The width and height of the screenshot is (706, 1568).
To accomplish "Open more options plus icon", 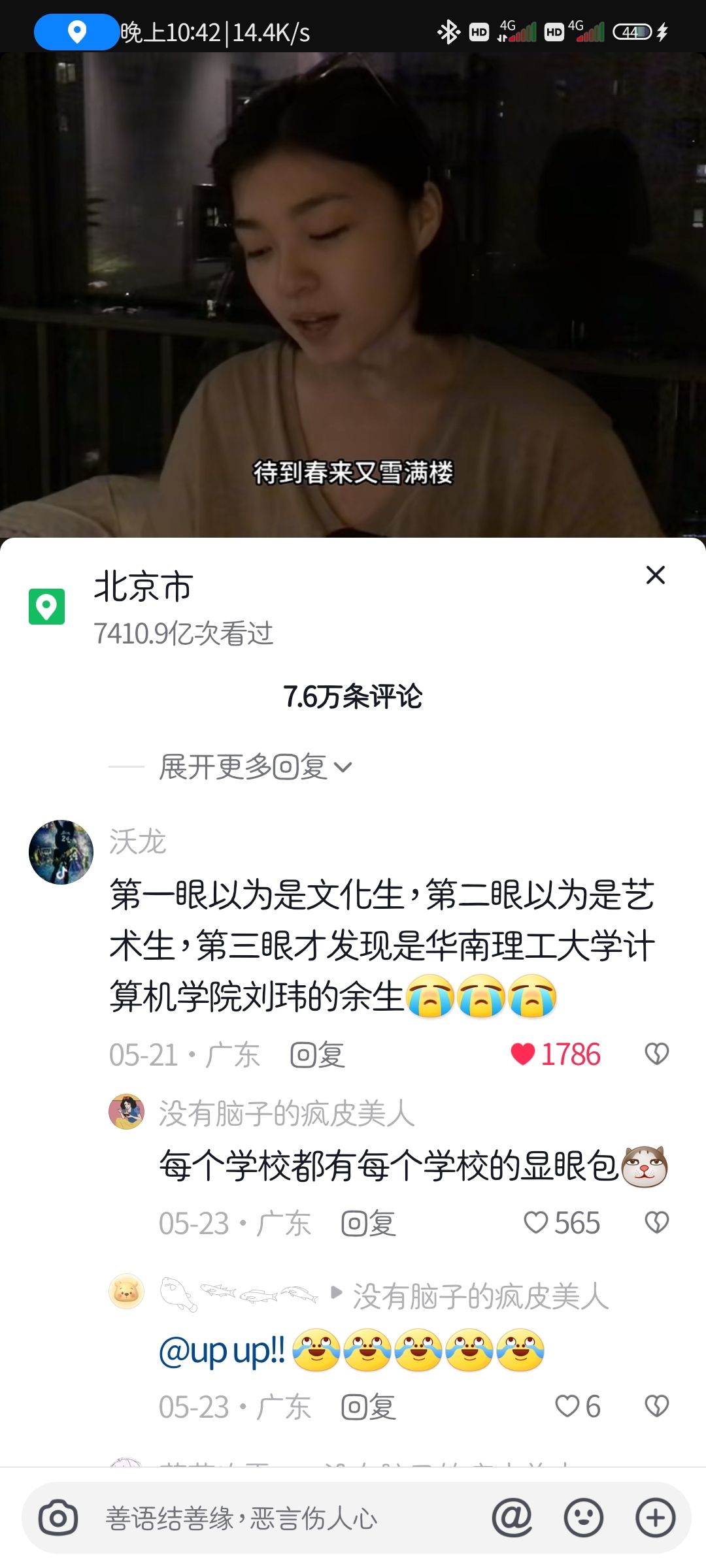I will (x=655, y=1518).
